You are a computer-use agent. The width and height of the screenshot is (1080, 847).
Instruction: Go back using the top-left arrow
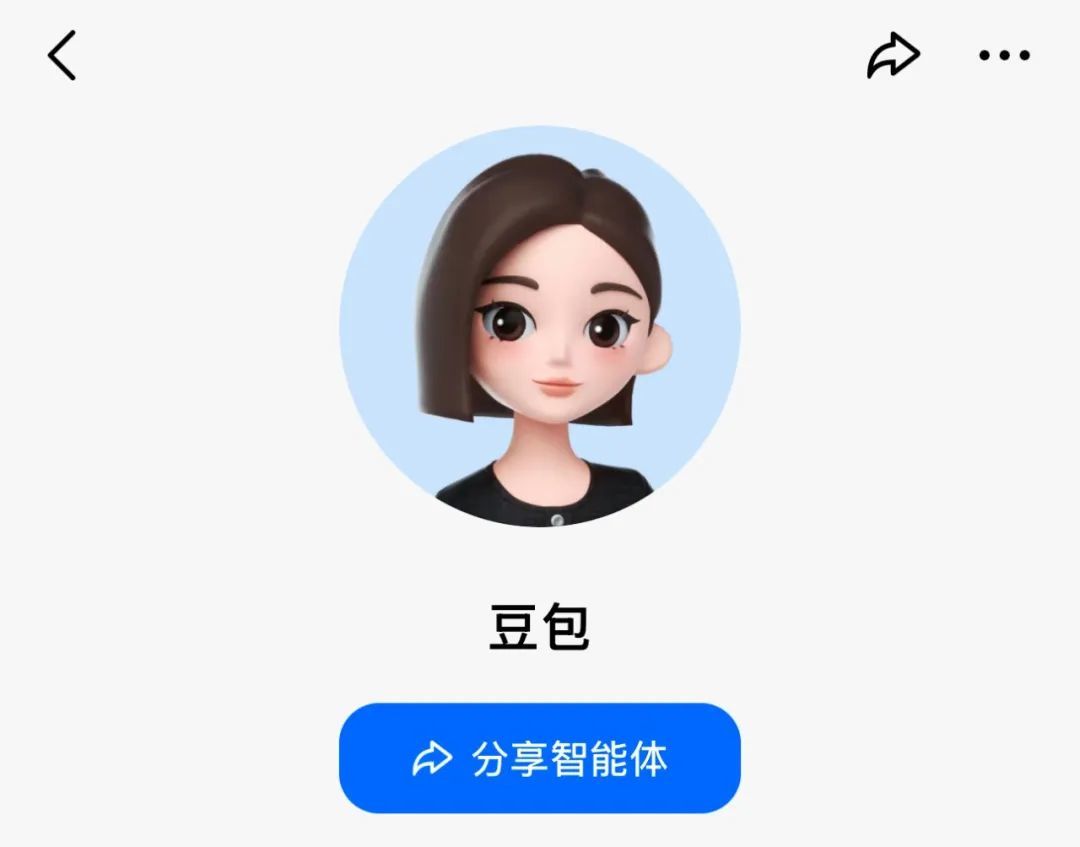(x=62, y=56)
